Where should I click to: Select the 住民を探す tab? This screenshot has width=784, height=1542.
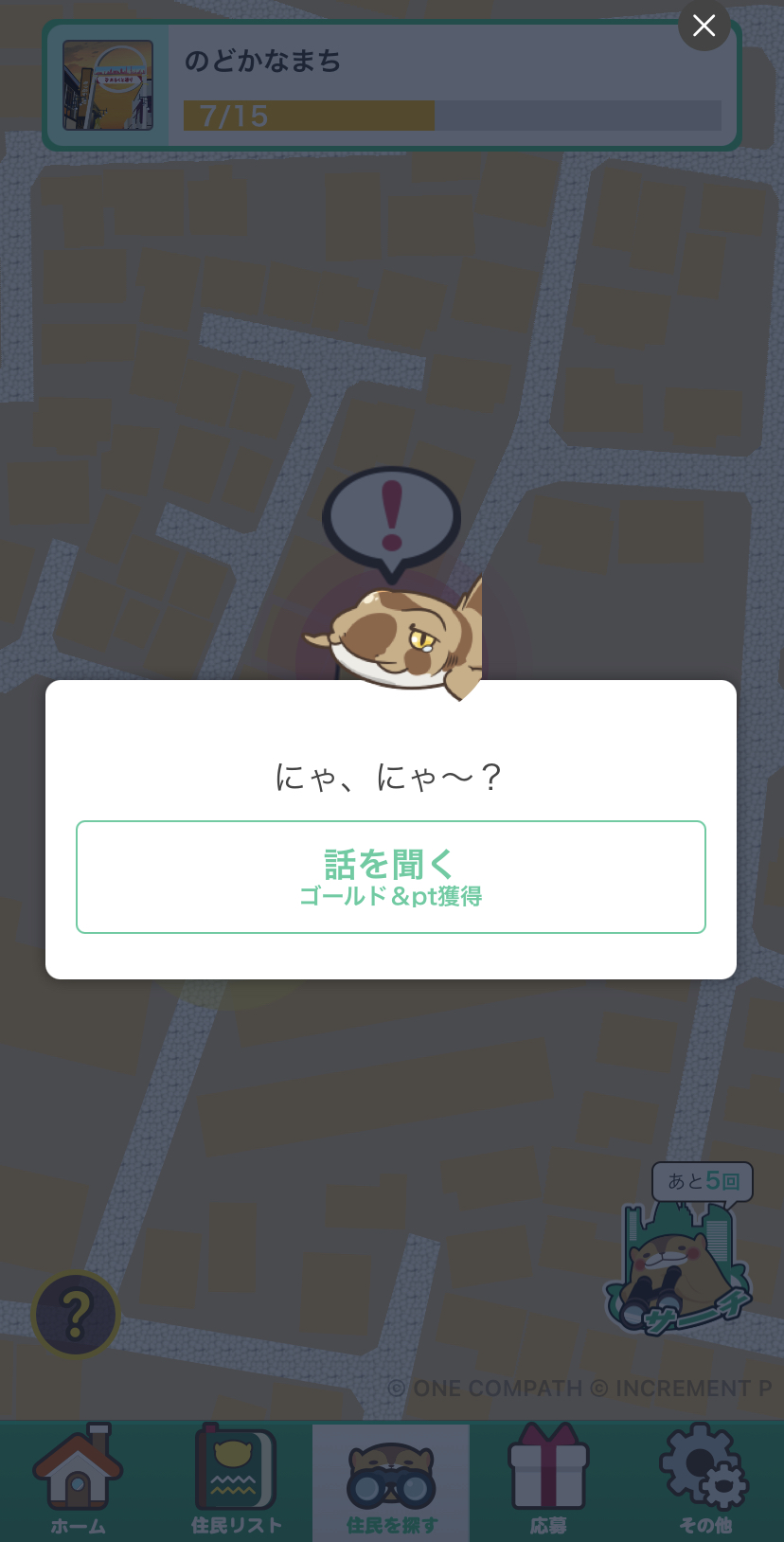coord(391,1481)
